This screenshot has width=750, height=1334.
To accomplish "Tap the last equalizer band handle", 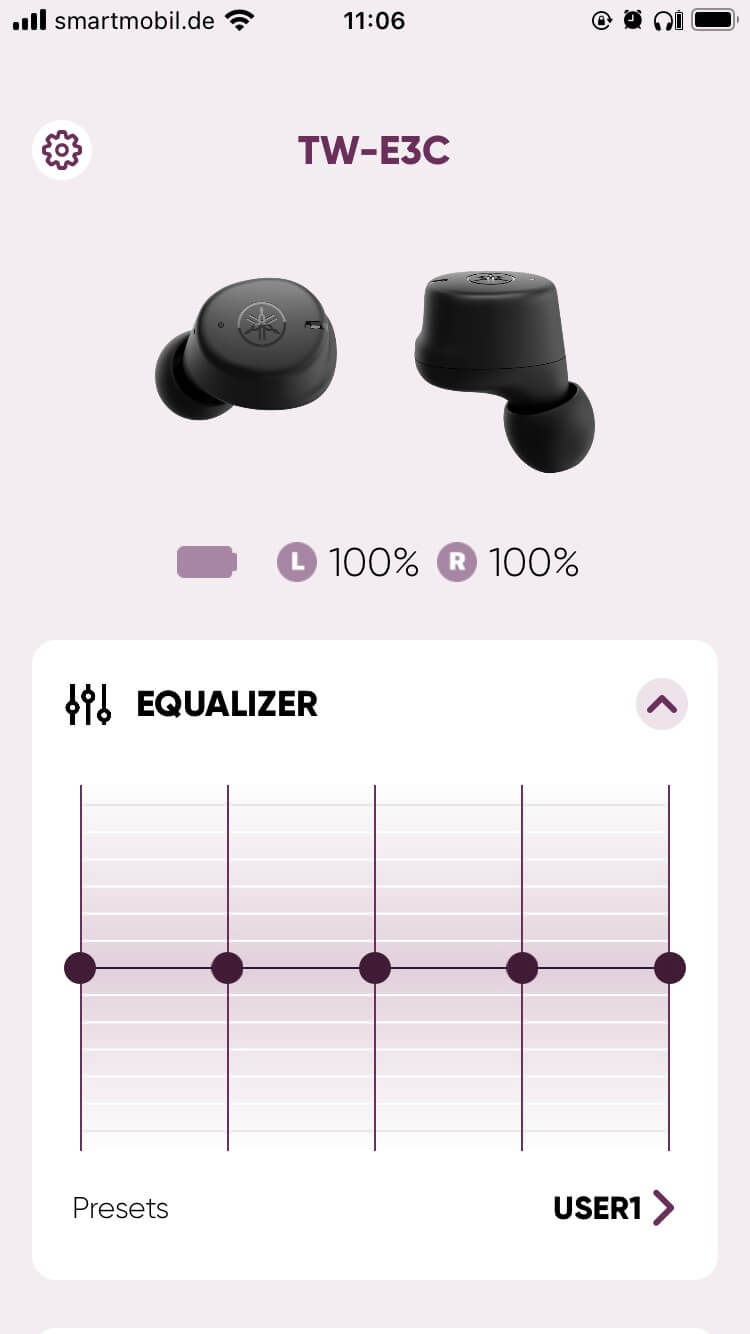I will click(x=669, y=968).
